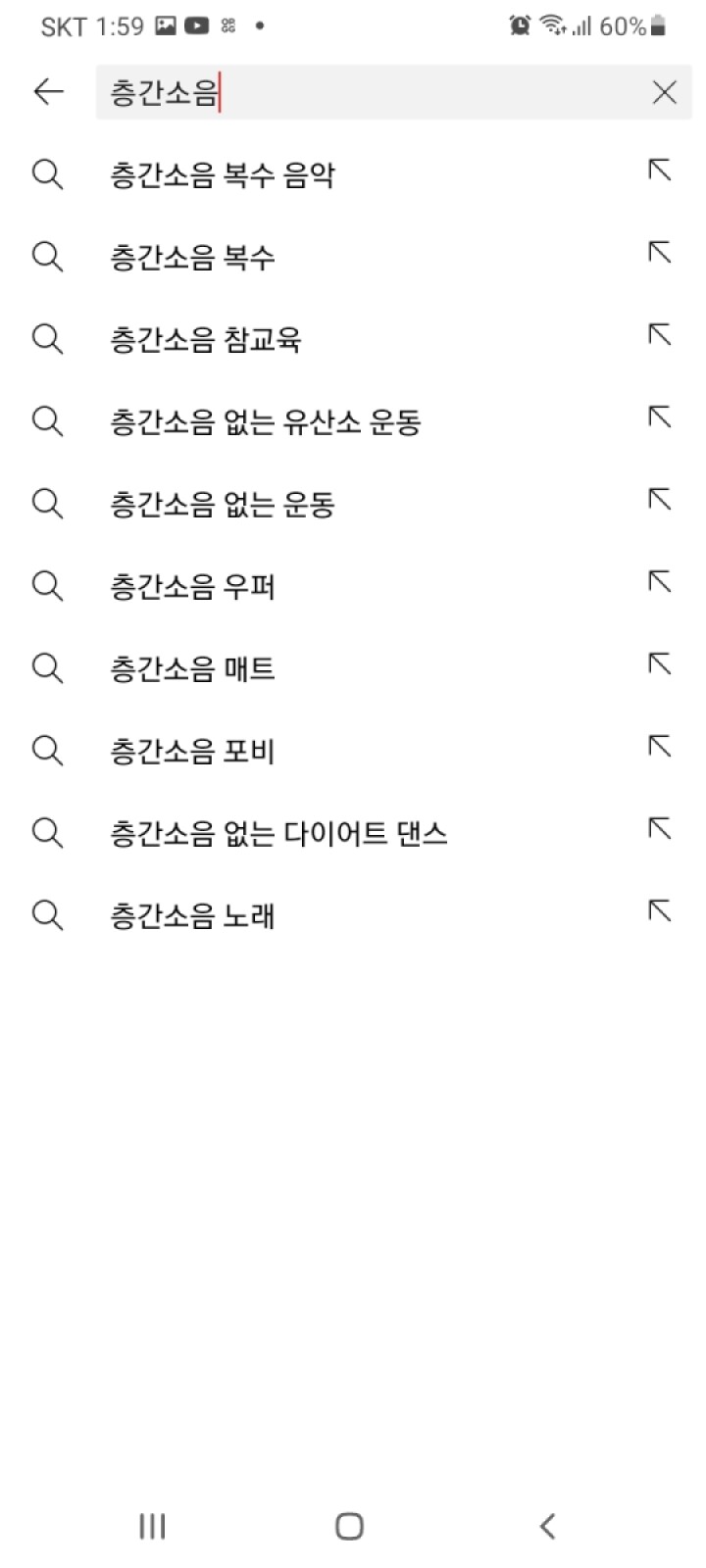706x1568 pixels.
Task: Tap the arrow icon next to 층간소음 매트
Action: (x=660, y=665)
